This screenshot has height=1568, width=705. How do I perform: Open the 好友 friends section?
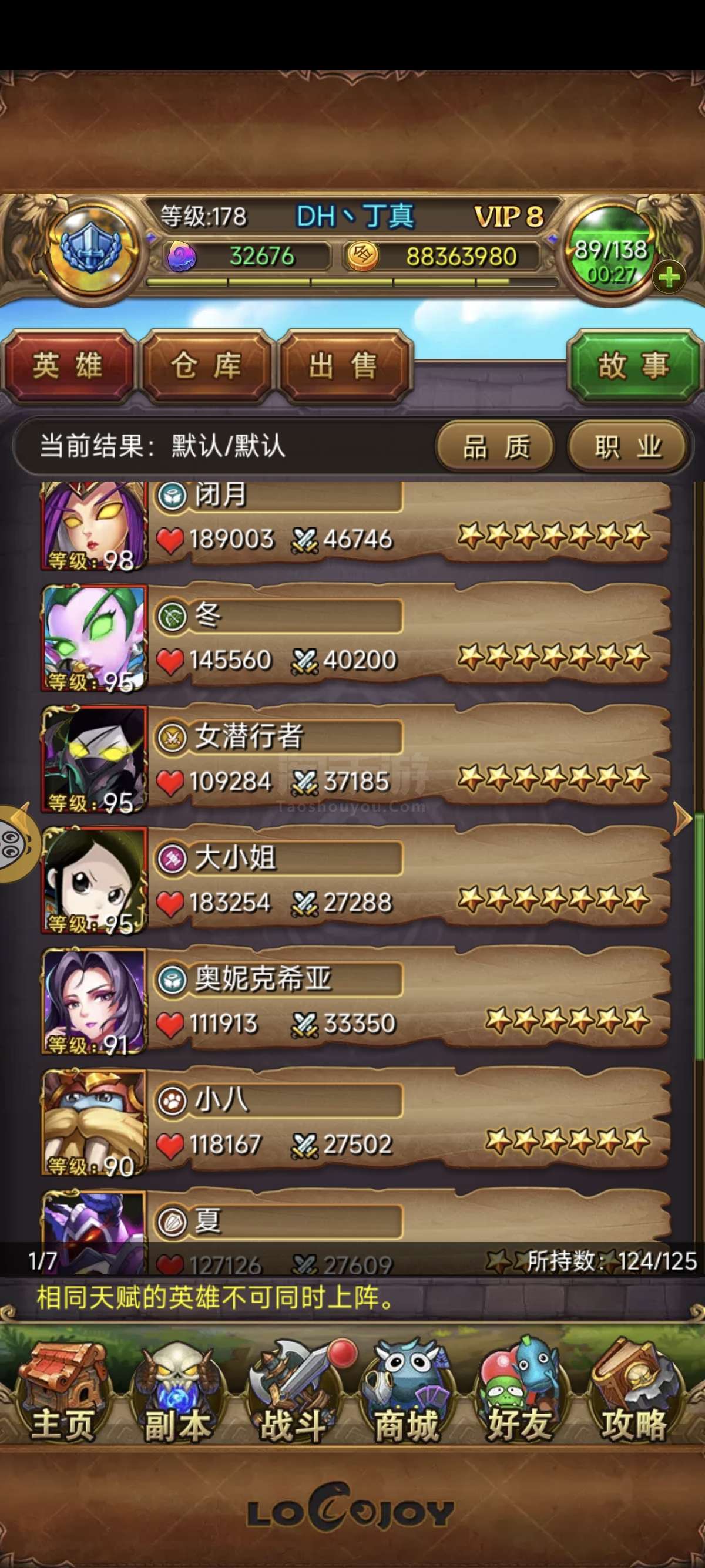point(520,1394)
